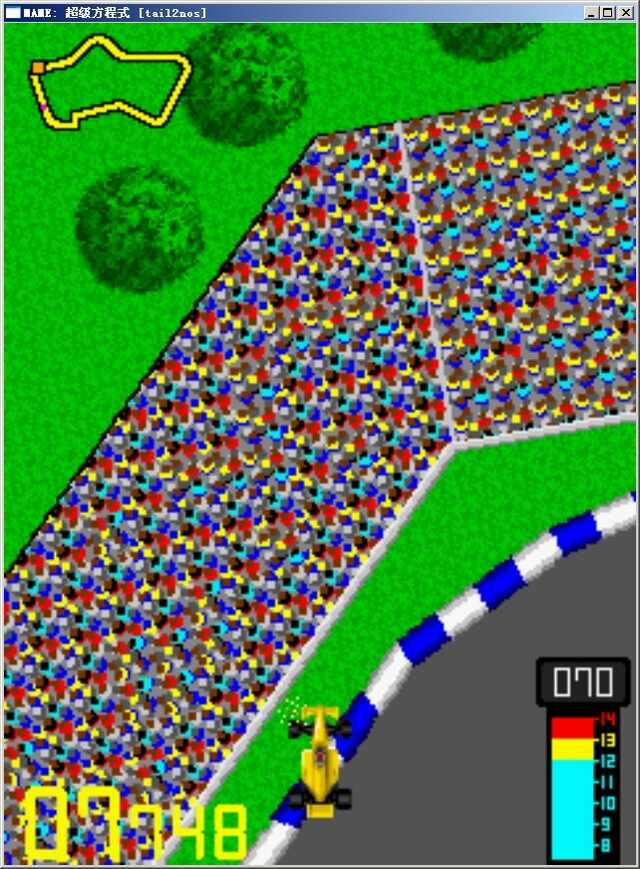
Task: Maximize the MAME window
Action: (608, 13)
